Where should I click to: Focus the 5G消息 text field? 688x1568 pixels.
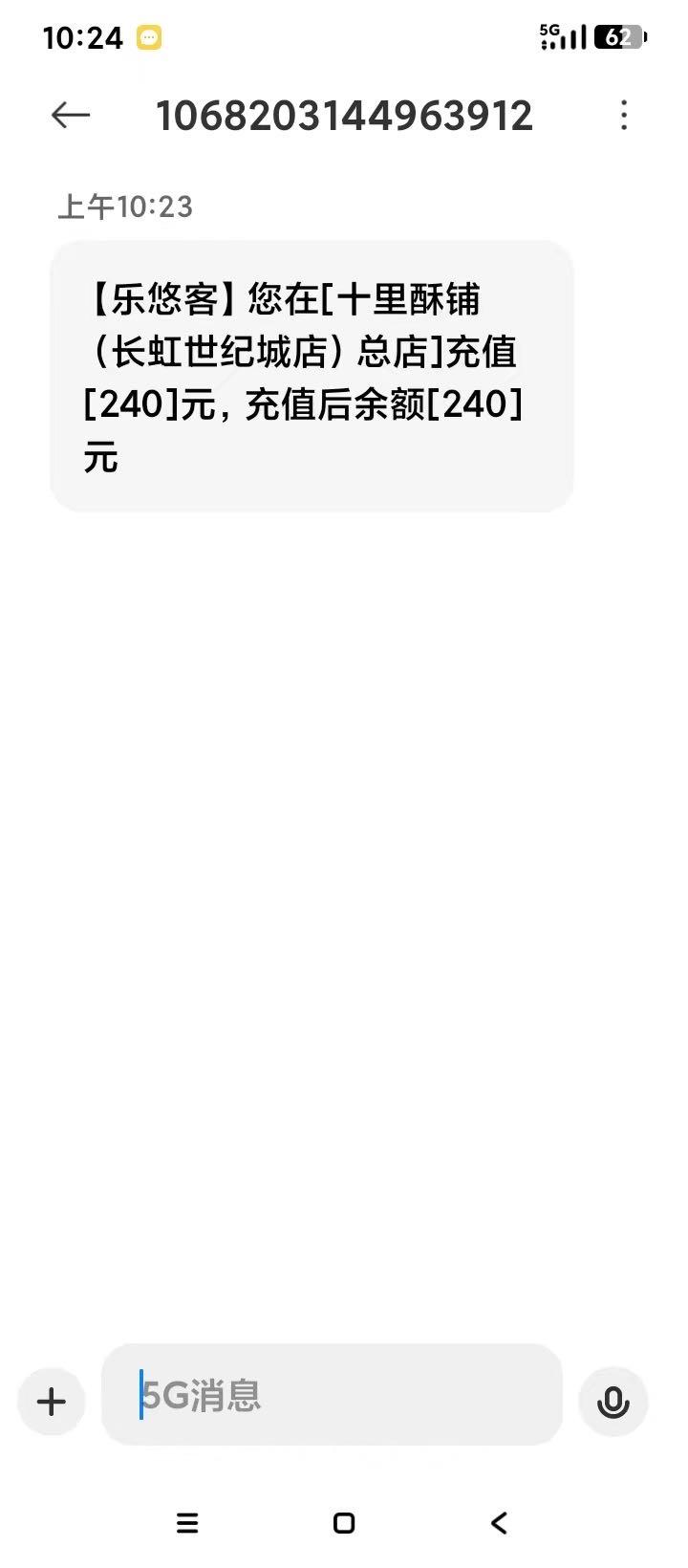click(332, 1395)
